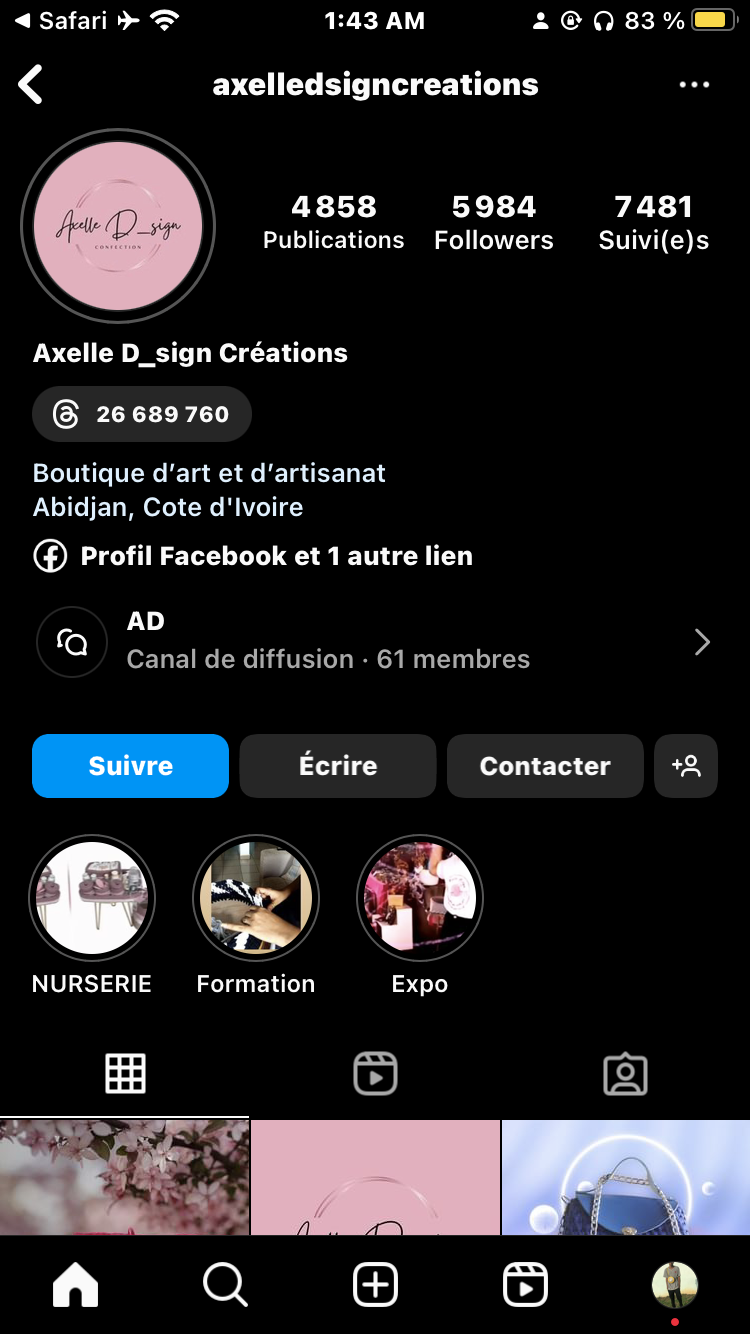The width and height of the screenshot is (750, 1334).
Task: View the profile picture of Axelle D_sign
Action: (118, 226)
